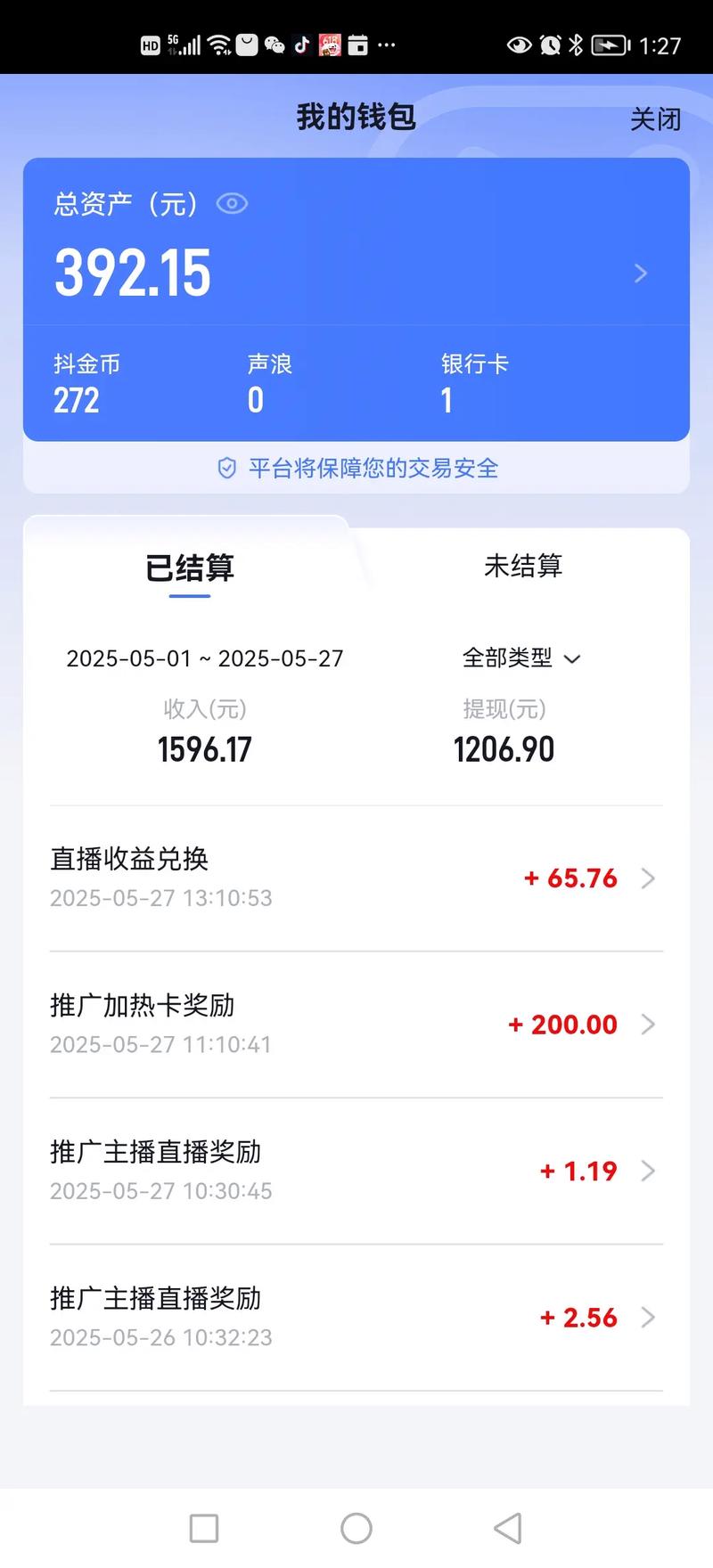Tap the eye icon in the status bar
This screenshot has width=713, height=1568.
click(x=518, y=45)
